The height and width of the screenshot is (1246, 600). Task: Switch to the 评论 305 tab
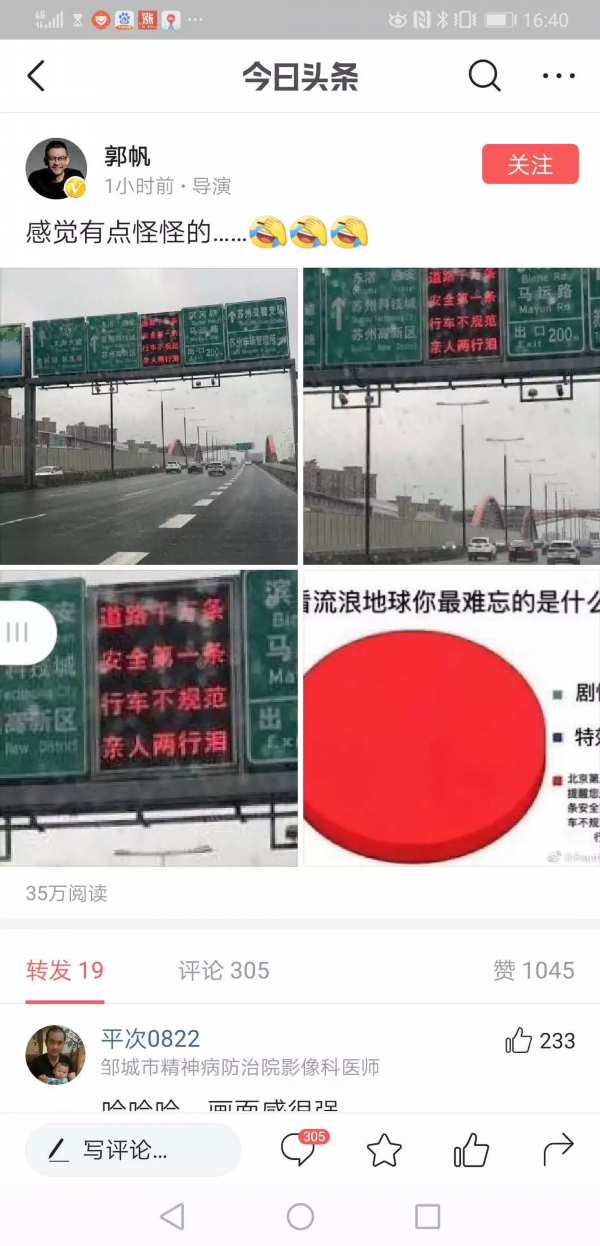(x=224, y=970)
